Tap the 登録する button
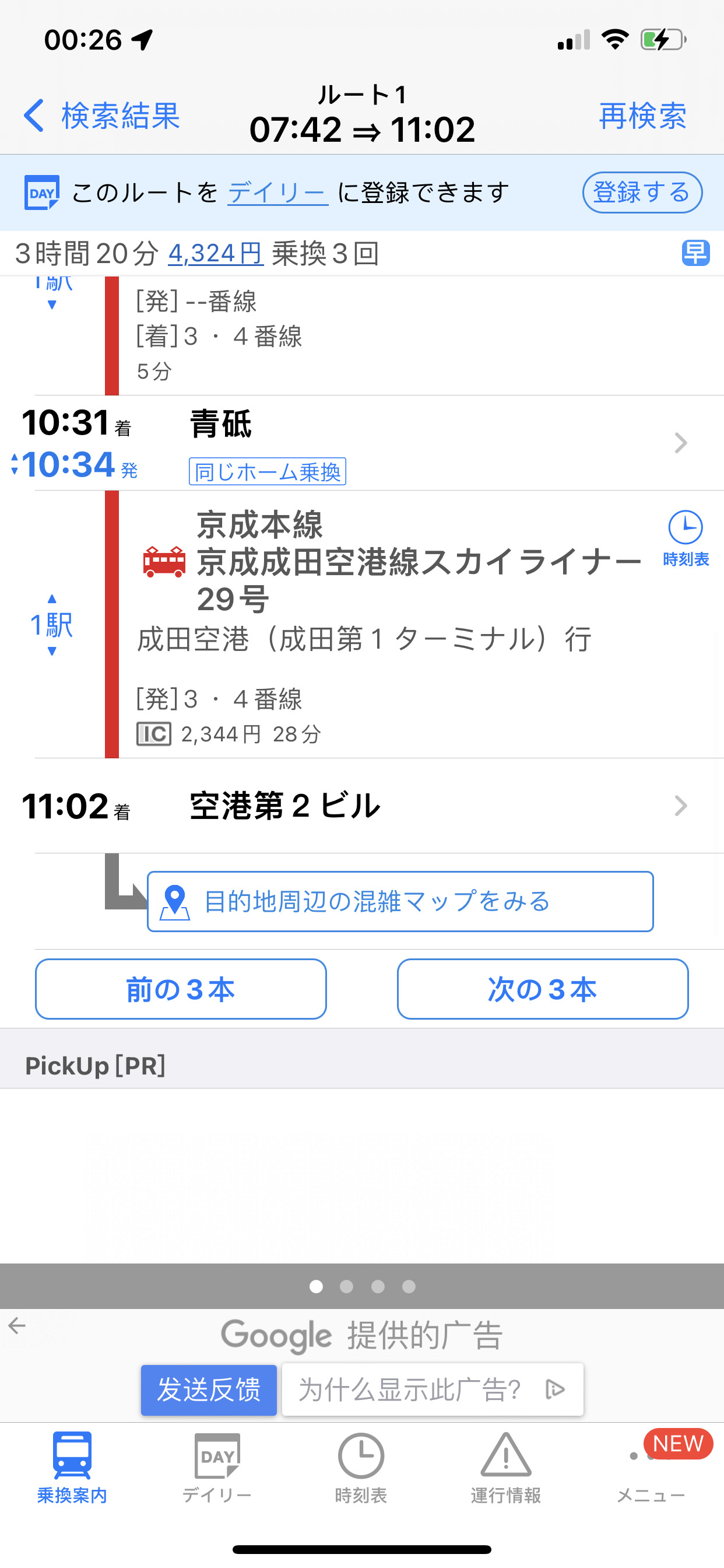The image size is (724, 1568). pyautogui.click(x=642, y=192)
